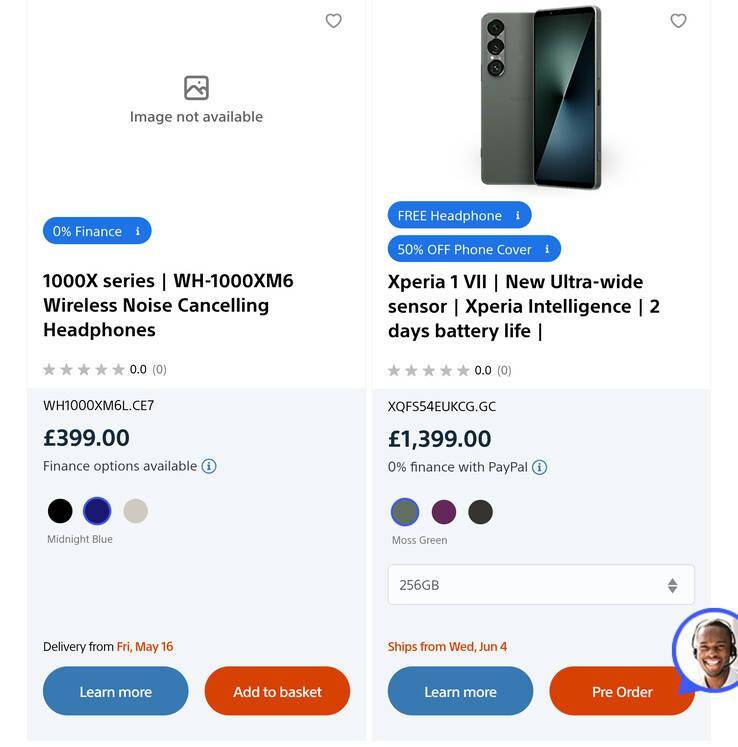Open the Xperia 1 VII product image
The width and height of the screenshot is (738, 747).
540,97
